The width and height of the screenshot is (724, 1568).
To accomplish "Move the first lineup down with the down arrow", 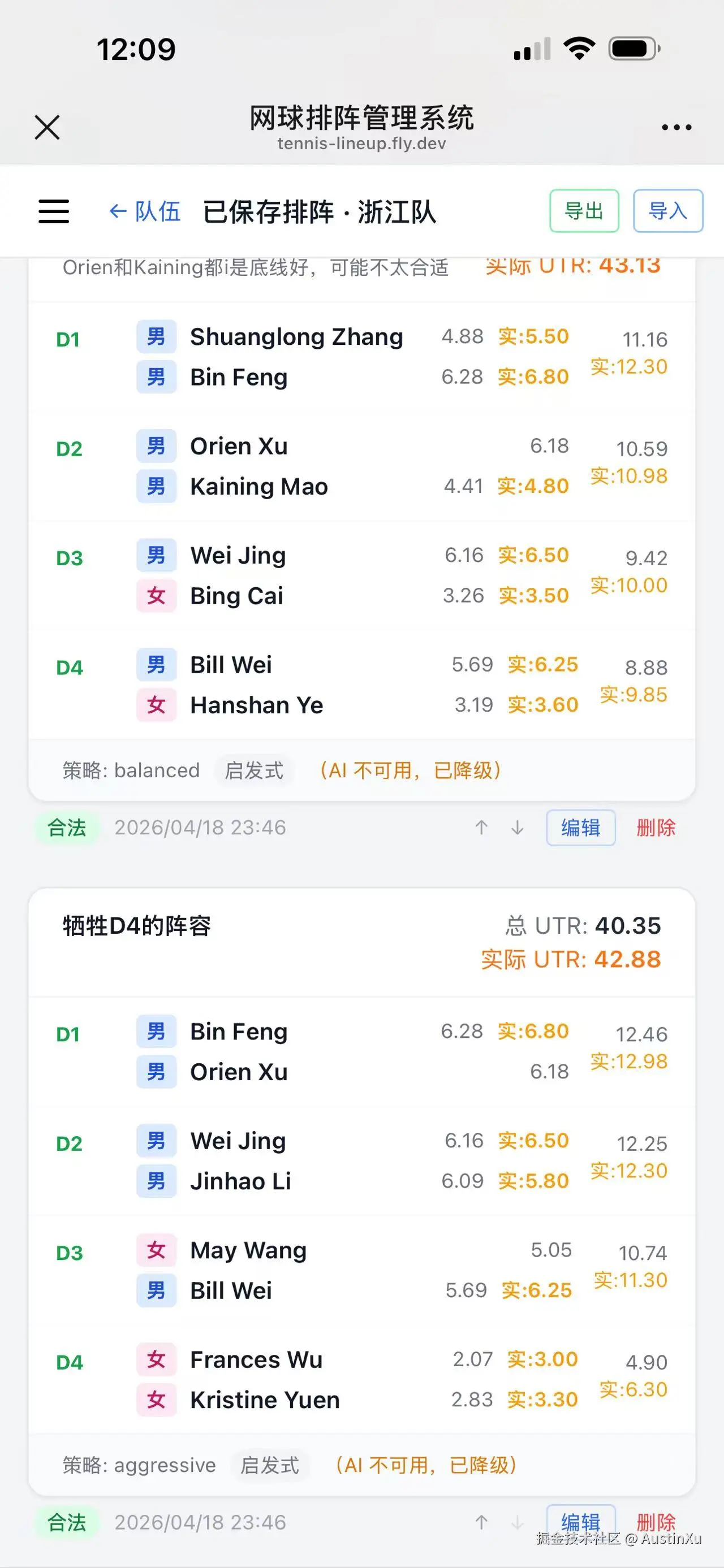I will pos(516,828).
